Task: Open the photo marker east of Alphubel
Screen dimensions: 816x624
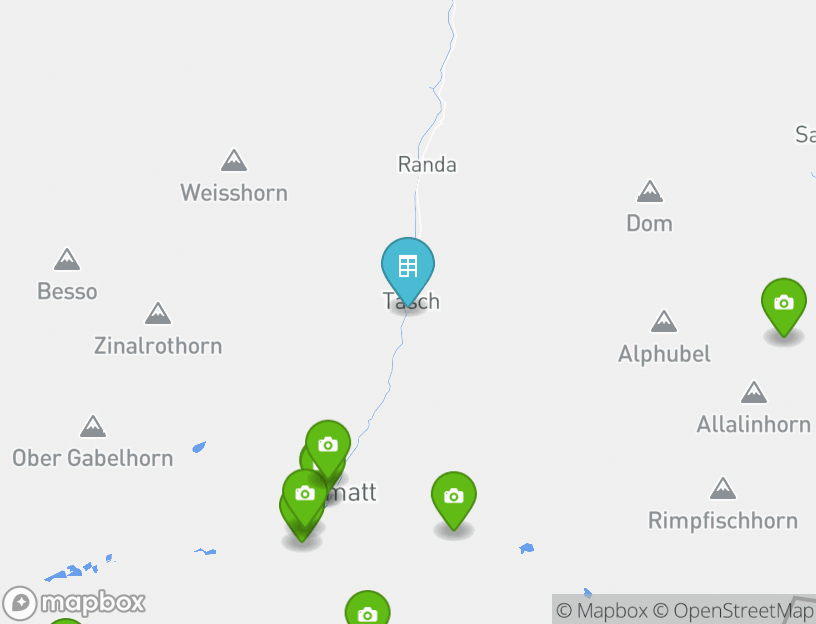Action: point(783,303)
